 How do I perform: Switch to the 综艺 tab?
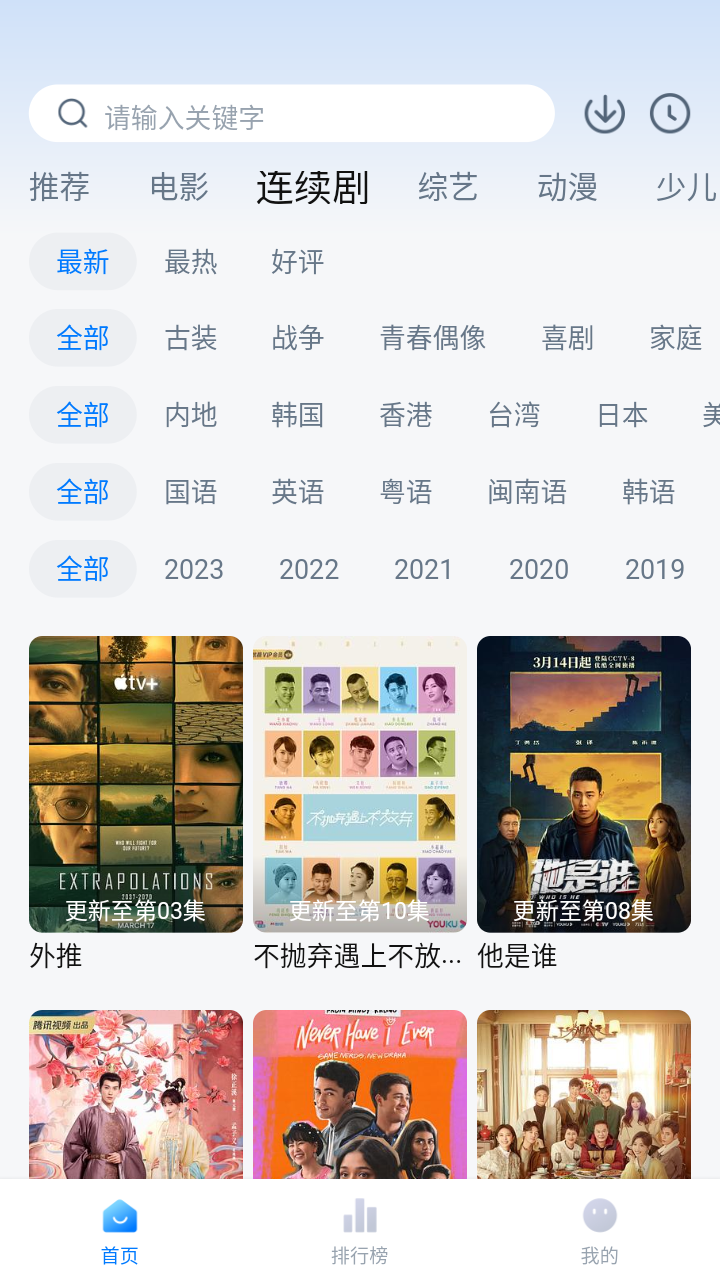448,187
